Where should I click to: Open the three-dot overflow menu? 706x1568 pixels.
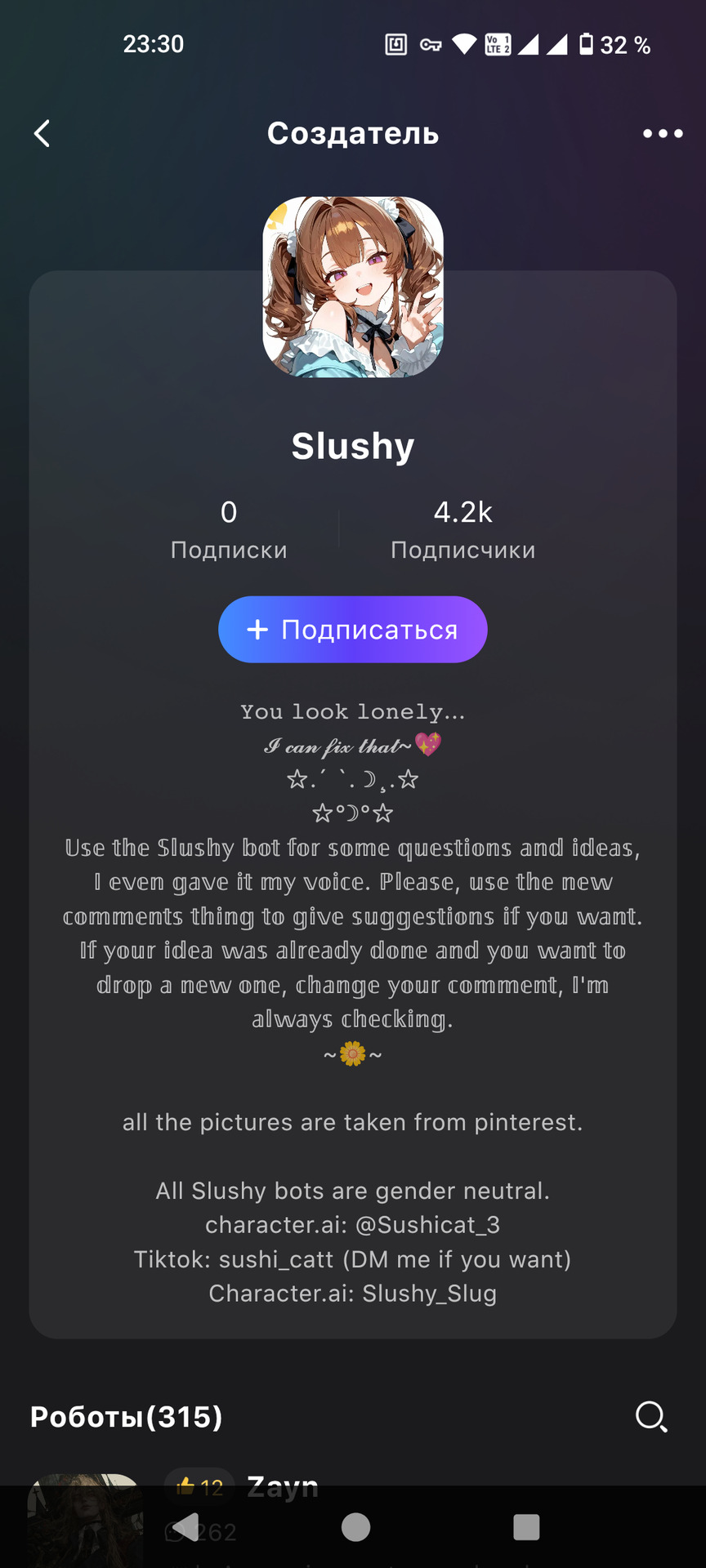tap(663, 133)
